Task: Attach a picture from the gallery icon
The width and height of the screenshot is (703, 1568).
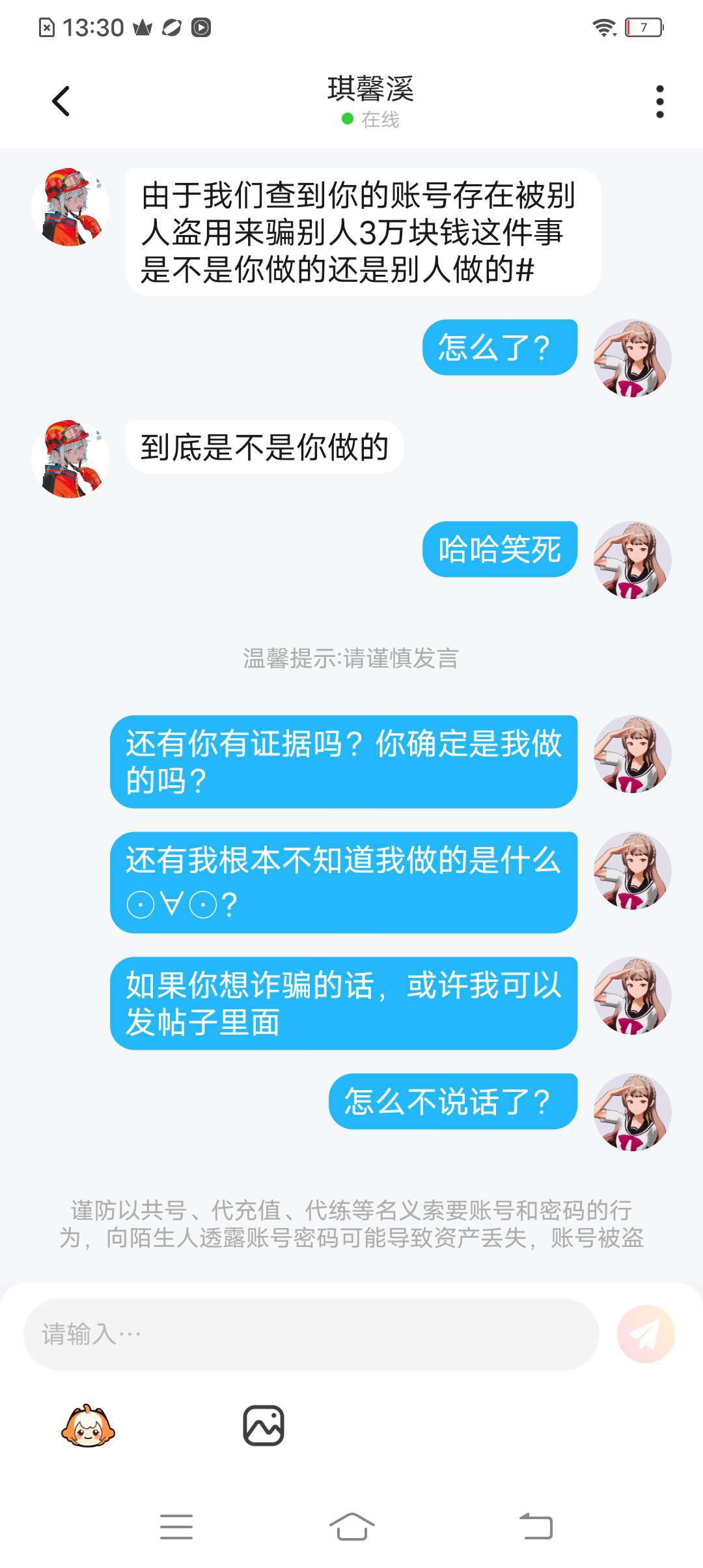Action: pyautogui.click(x=264, y=1425)
